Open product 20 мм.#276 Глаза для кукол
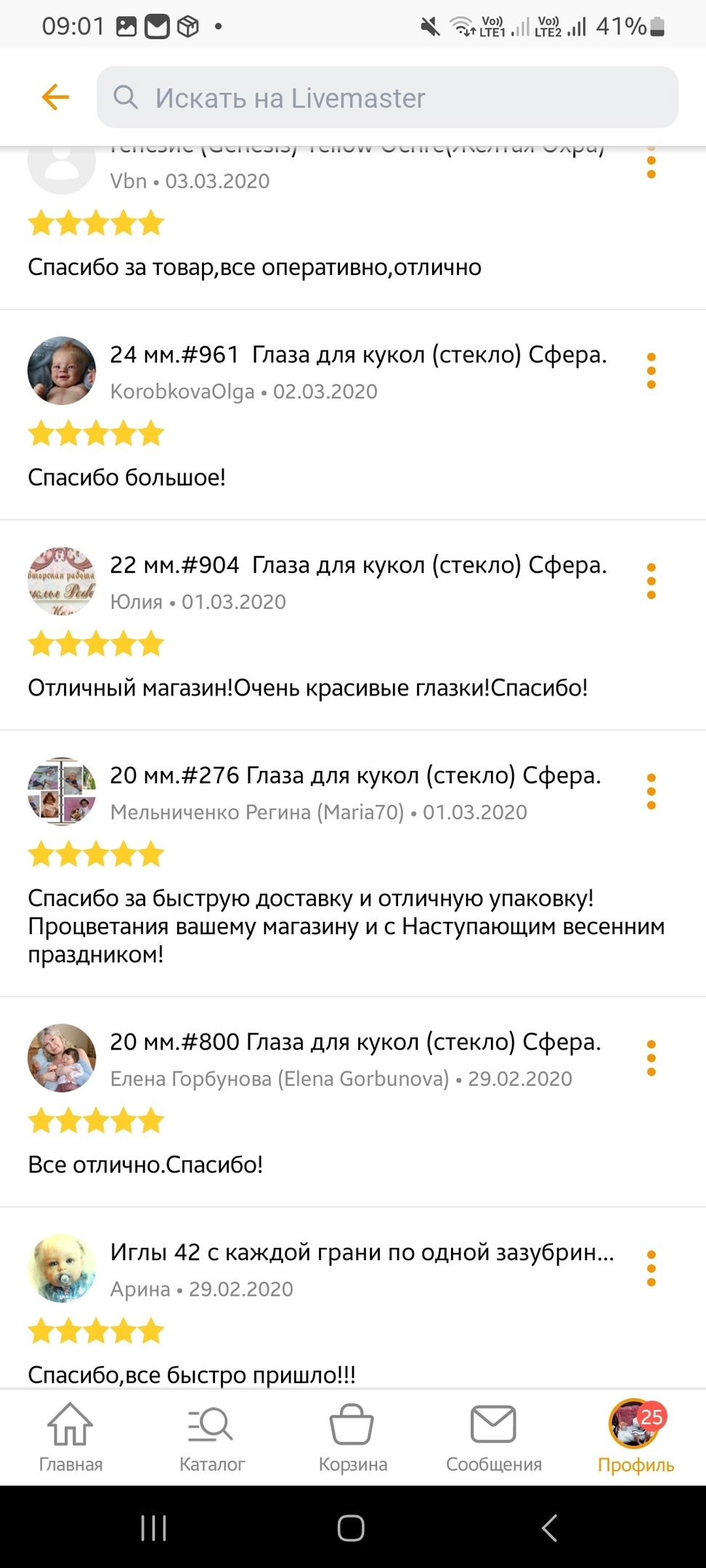Viewport: 706px width, 1568px height. 354,775
